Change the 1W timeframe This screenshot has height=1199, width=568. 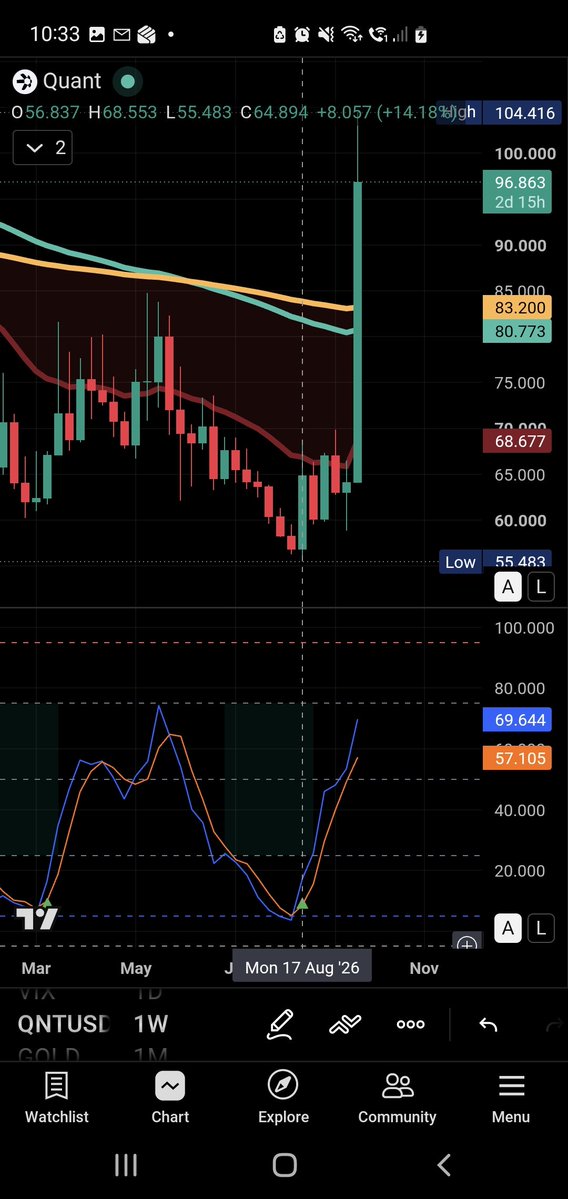(151, 1024)
